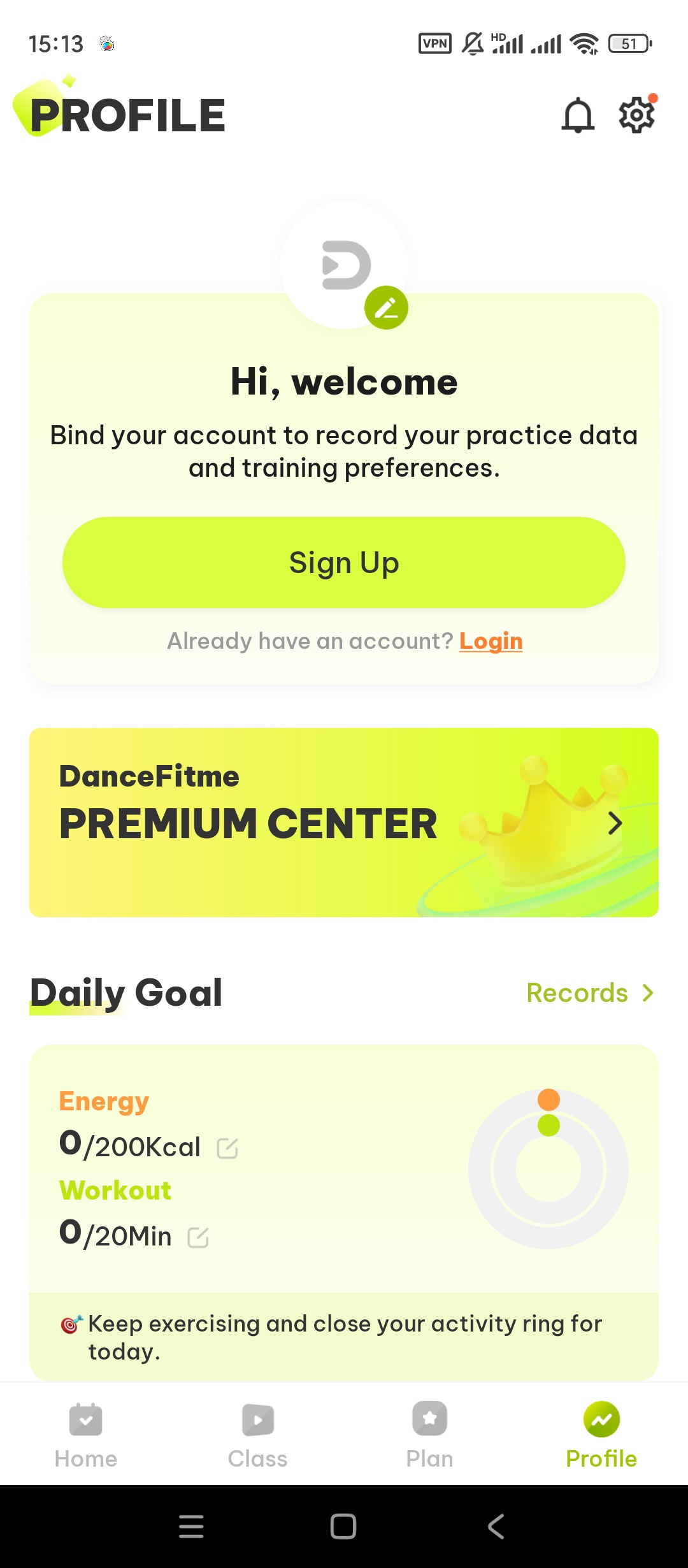Select the Profile tab

point(601,1434)
